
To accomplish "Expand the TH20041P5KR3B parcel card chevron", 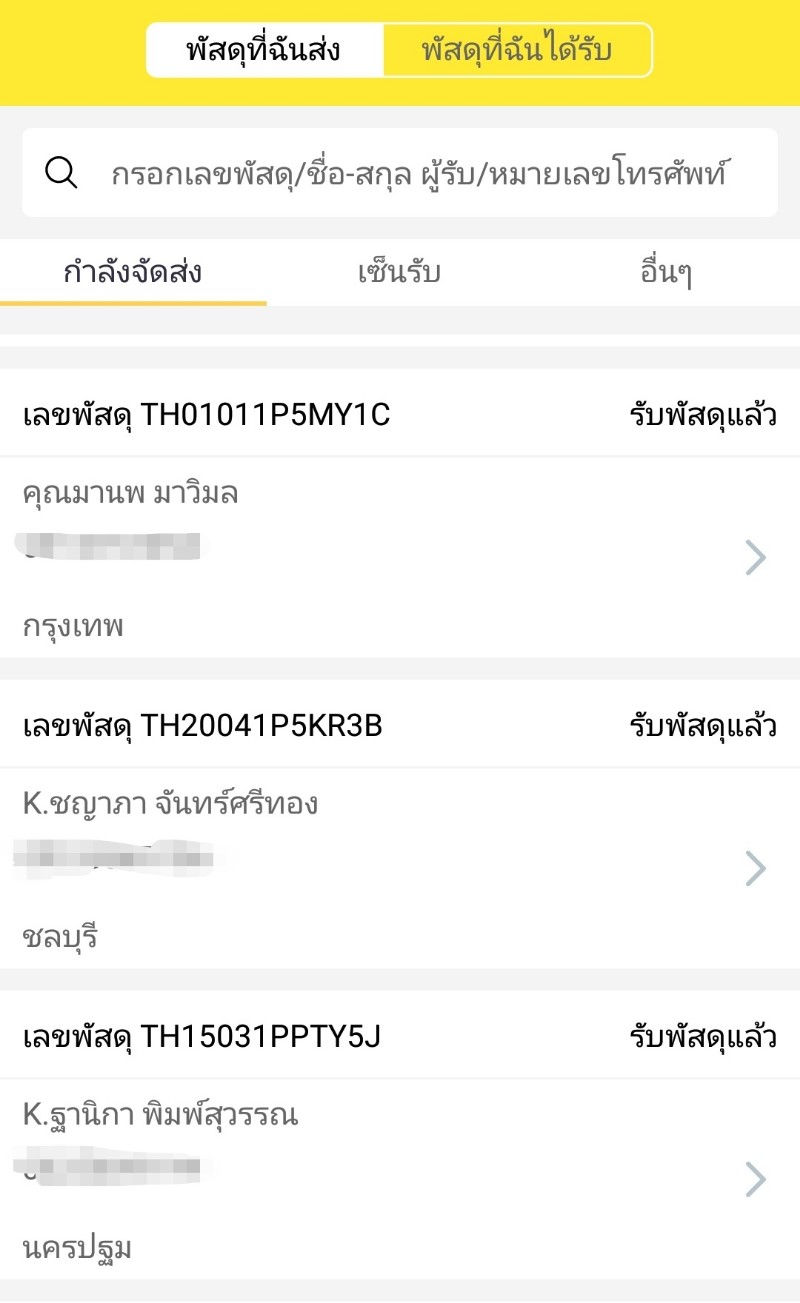I will (x=757, y=869).
